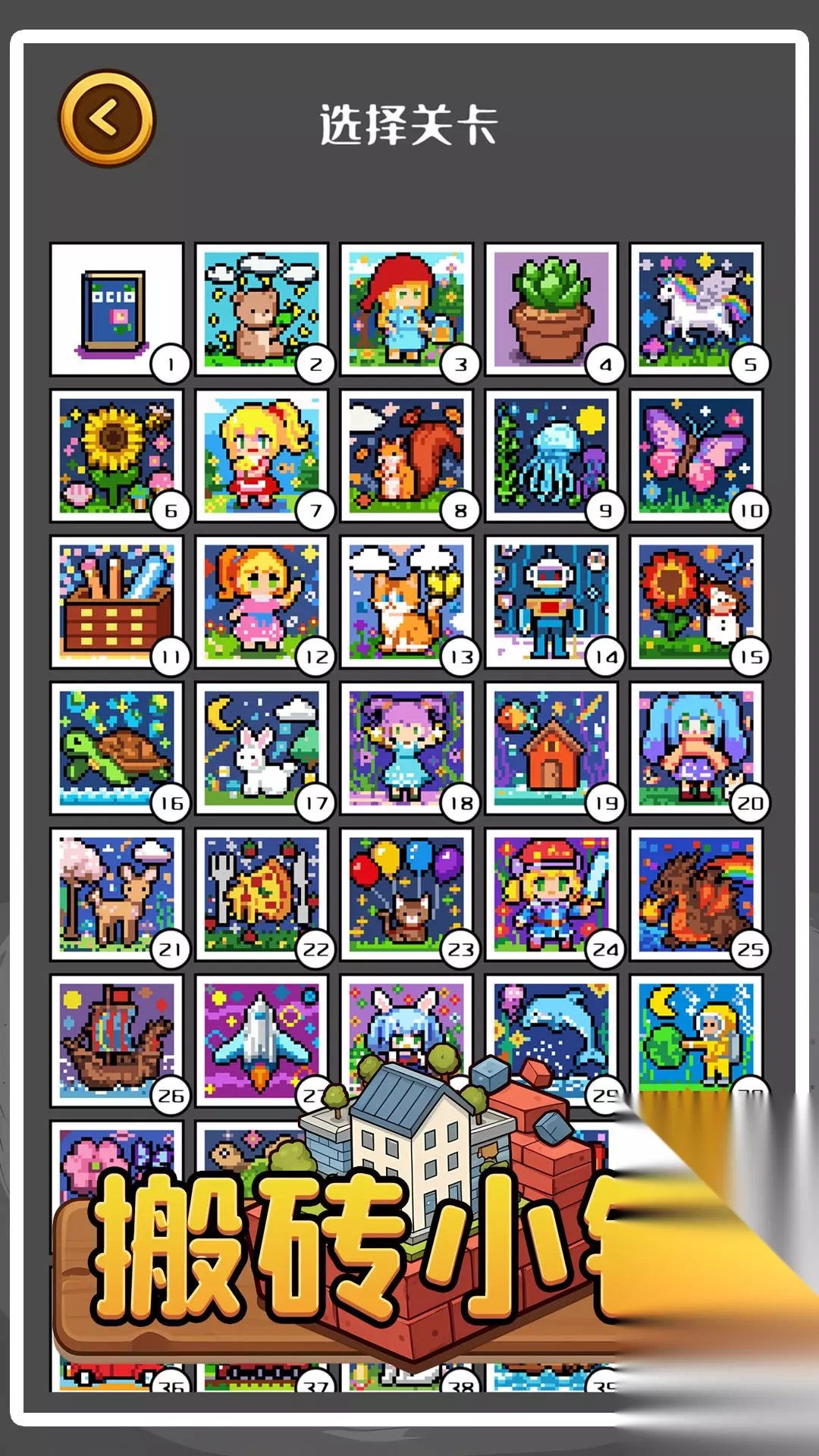Open level 21 deer tile
The image size is (819, 1456).
pyautogui.click(x=117, y=895)
